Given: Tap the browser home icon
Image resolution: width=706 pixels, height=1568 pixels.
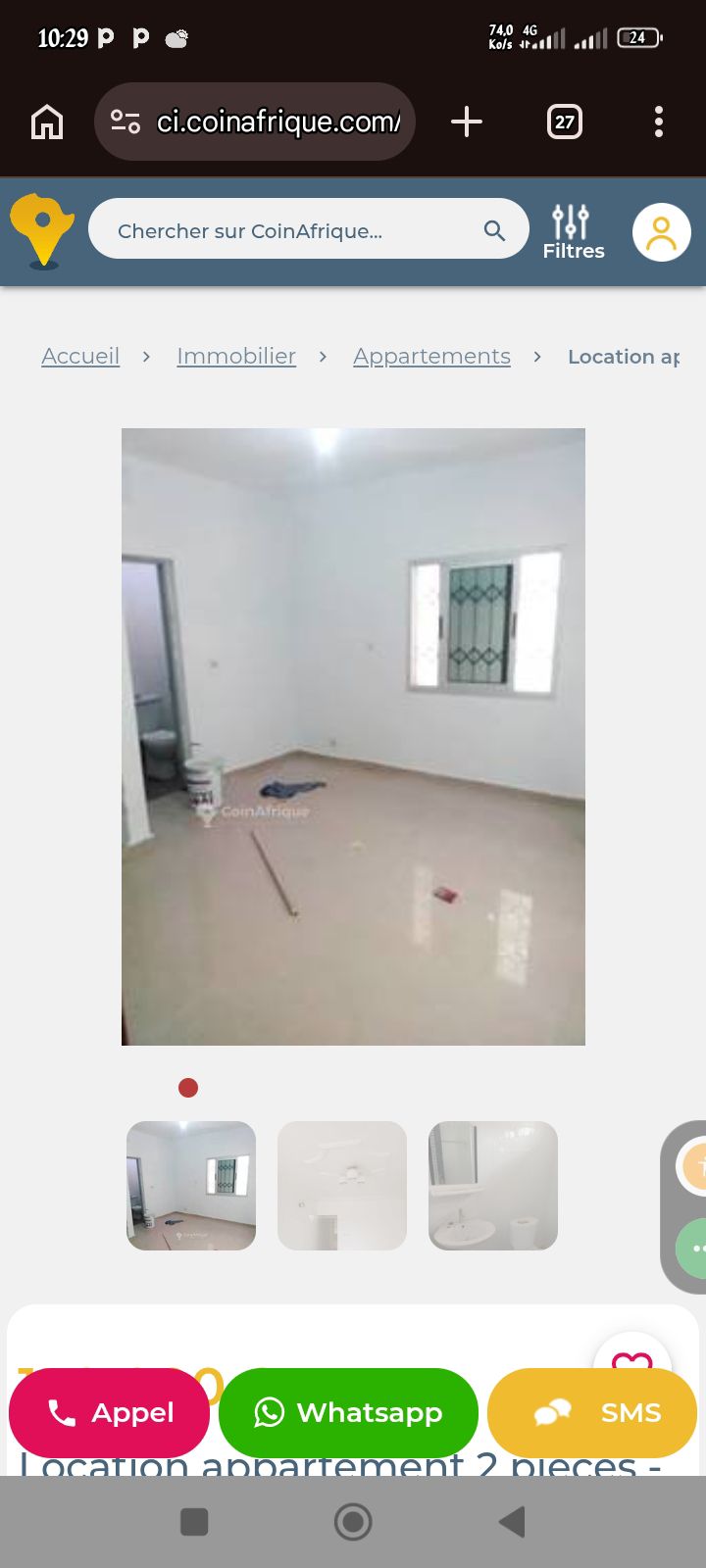Looking at the screenshot, I should 45,122.
